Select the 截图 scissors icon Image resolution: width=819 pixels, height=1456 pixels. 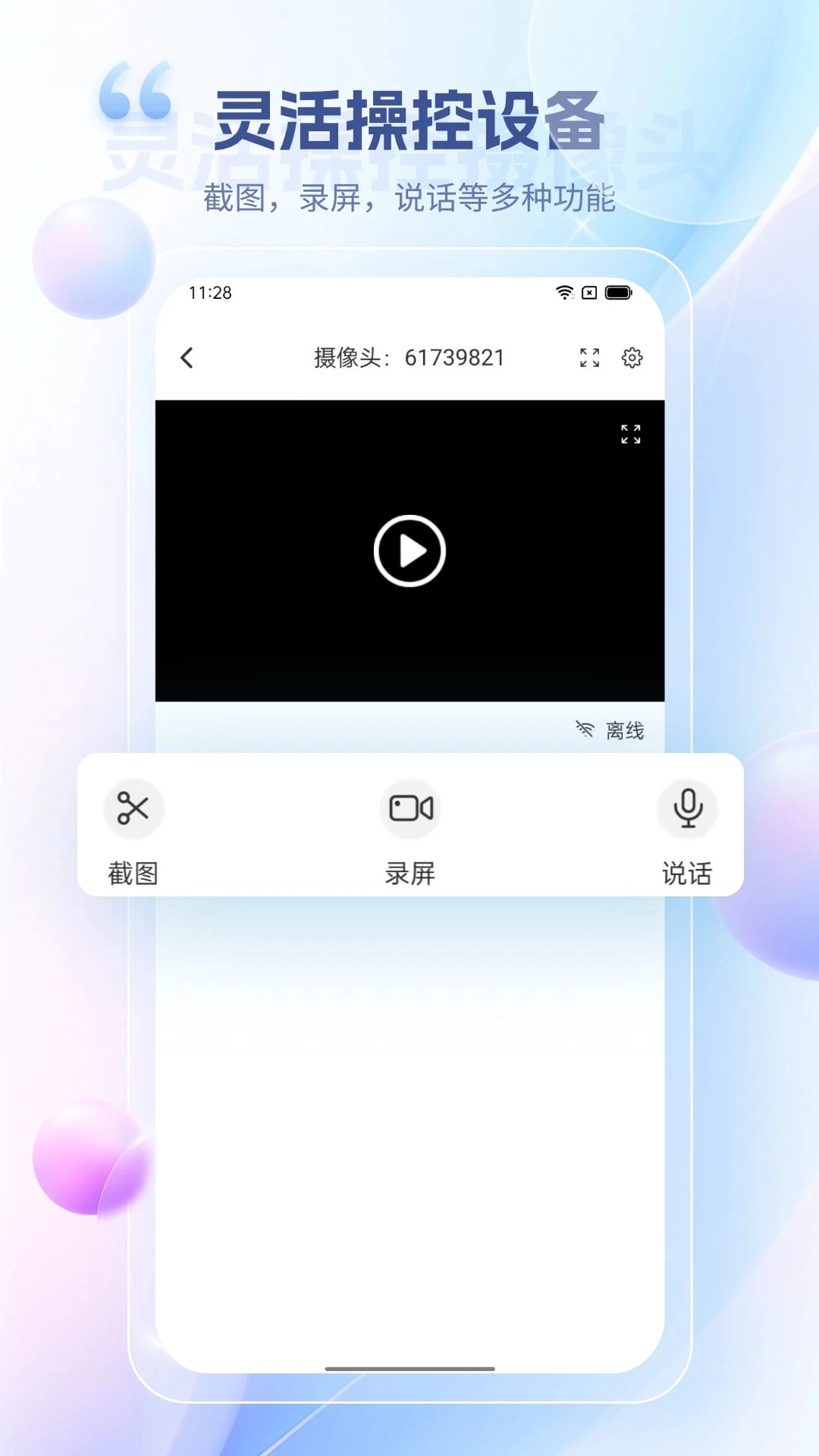pyautogui.click(x=133, y=809)
